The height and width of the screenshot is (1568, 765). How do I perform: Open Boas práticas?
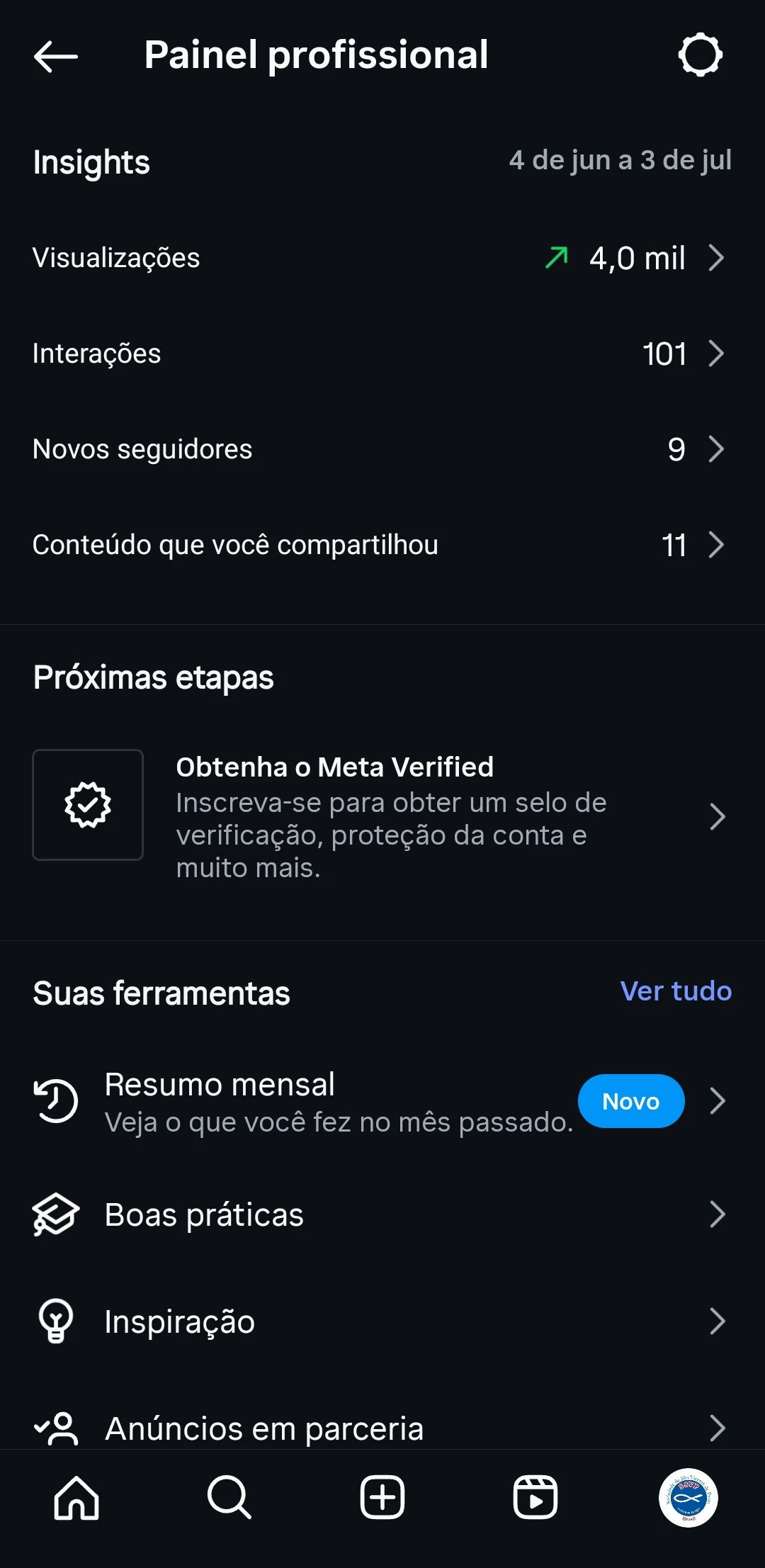click(x=382, y=1214)
